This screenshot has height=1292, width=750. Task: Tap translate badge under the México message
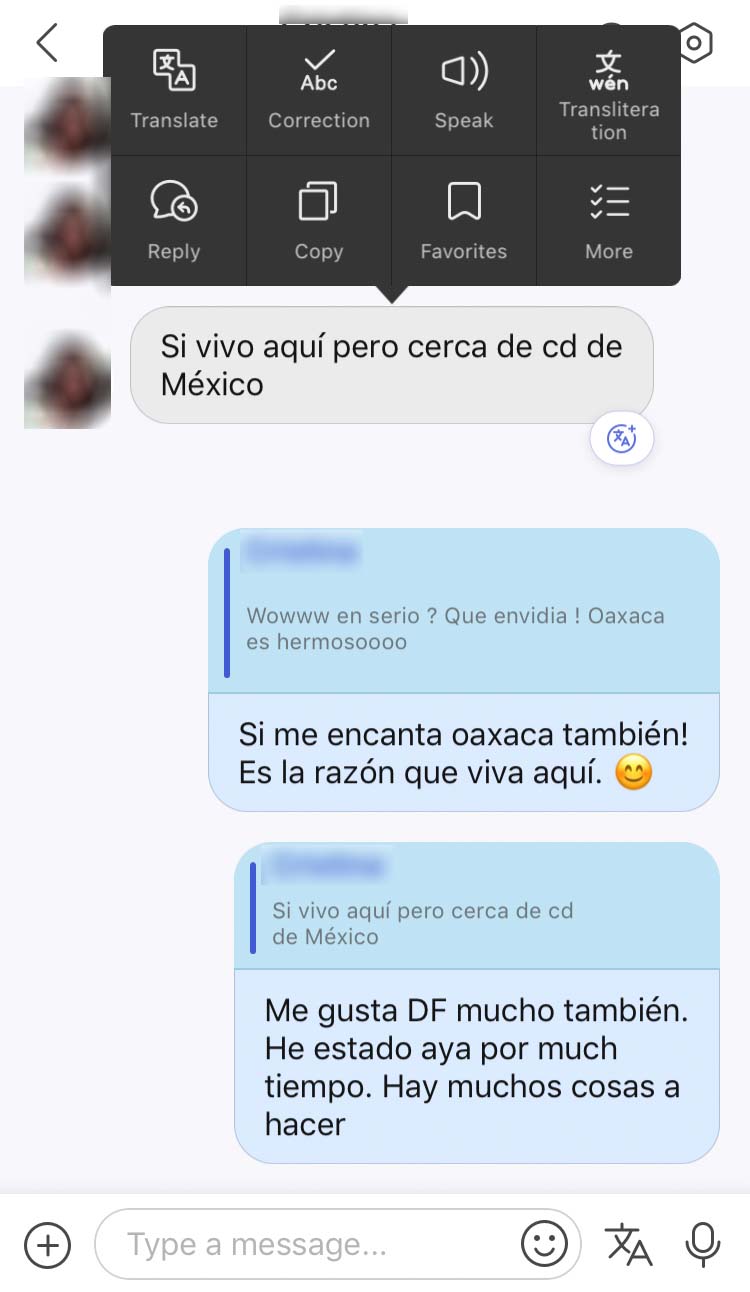[x=622, y=437]
